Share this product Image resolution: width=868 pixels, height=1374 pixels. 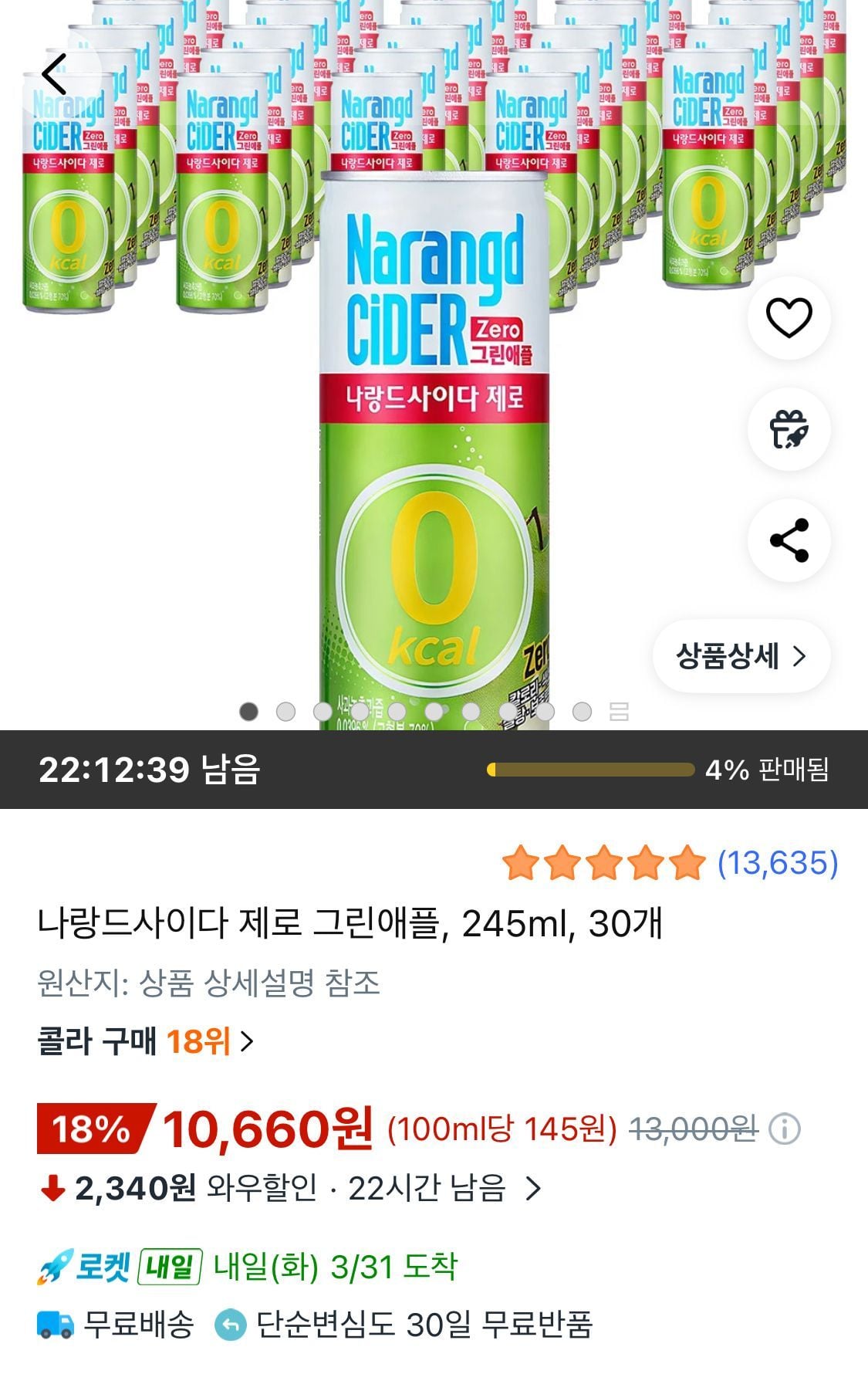pos(789,540)
